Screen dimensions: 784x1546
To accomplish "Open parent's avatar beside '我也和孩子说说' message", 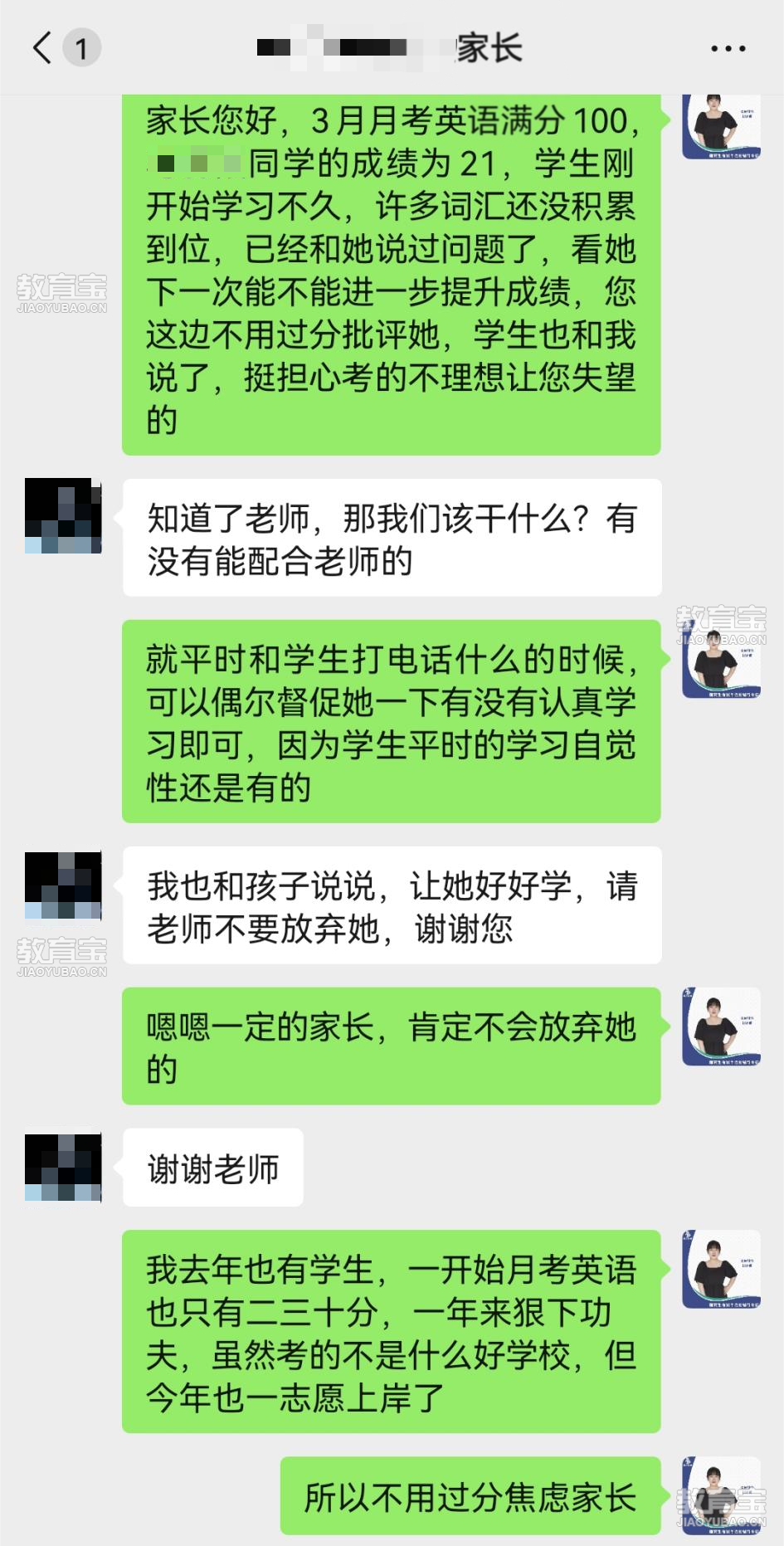I will click(63, 885).
